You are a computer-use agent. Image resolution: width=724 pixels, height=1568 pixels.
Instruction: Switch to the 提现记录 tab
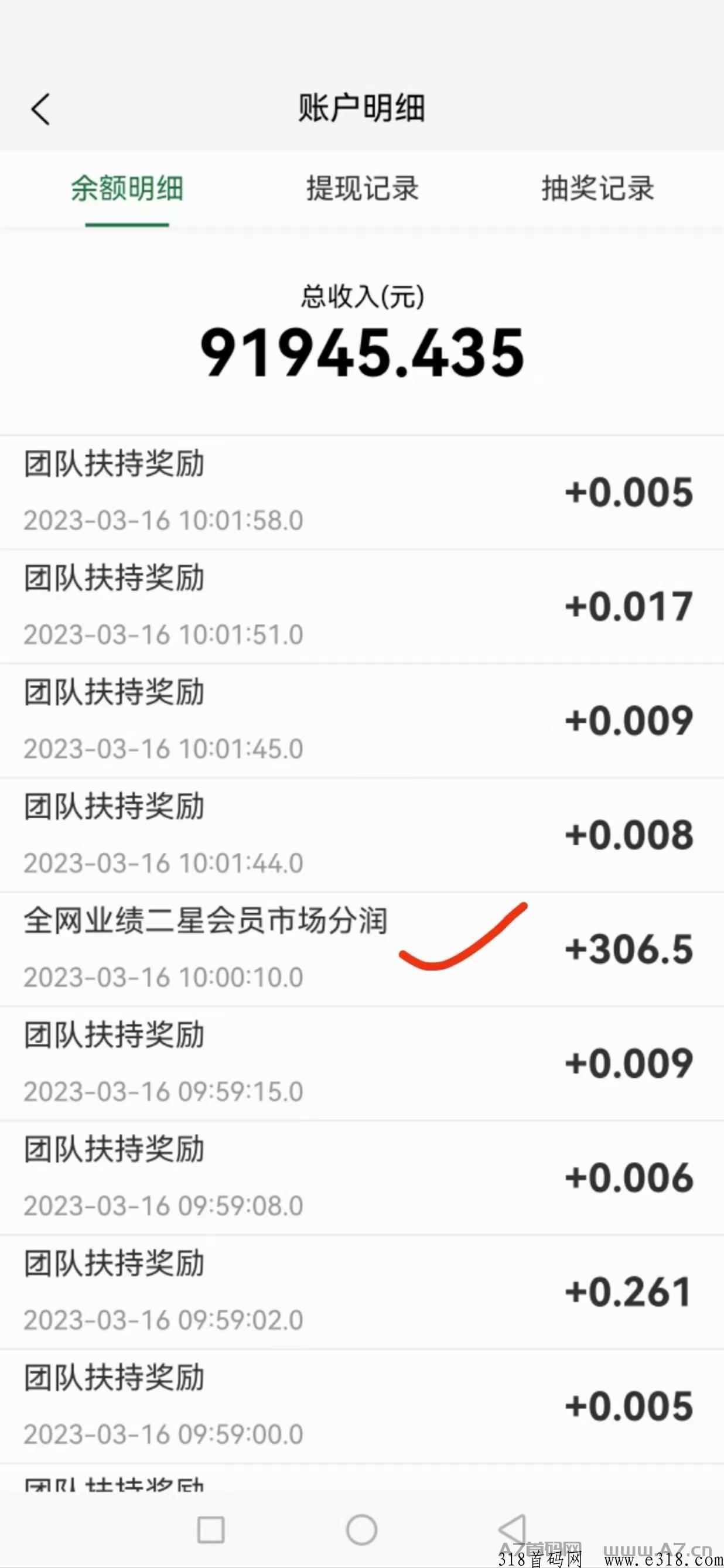point(361,190)
